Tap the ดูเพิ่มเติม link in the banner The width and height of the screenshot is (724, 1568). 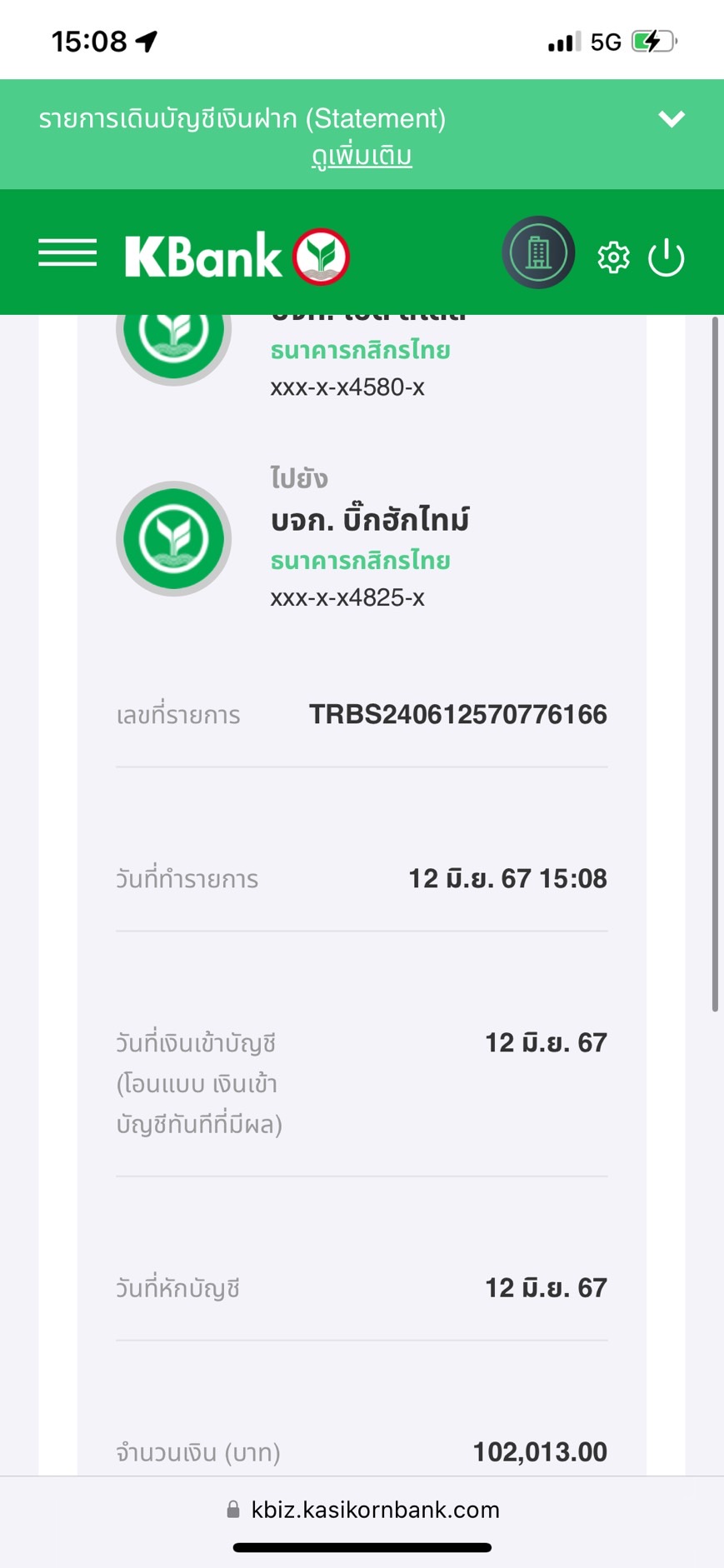[362, 156]
